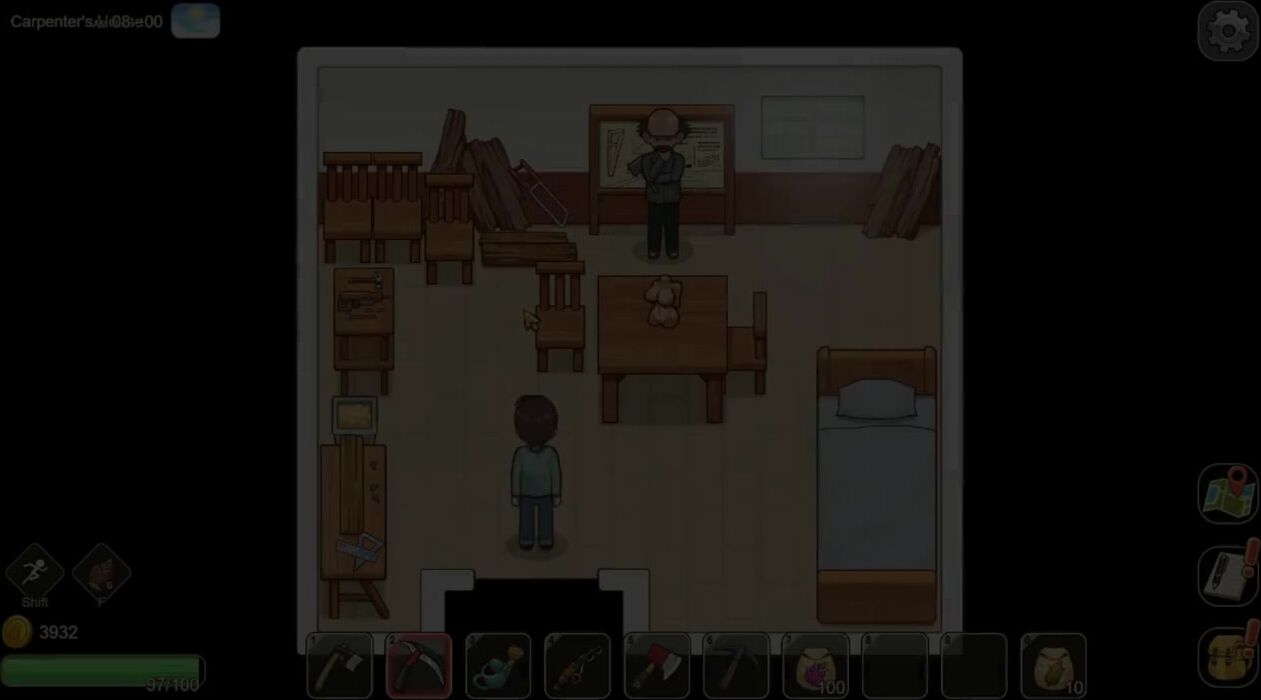1261x700 pixels.
Task: Select the seed bag with 10
Action: (x=1053, y=665)
